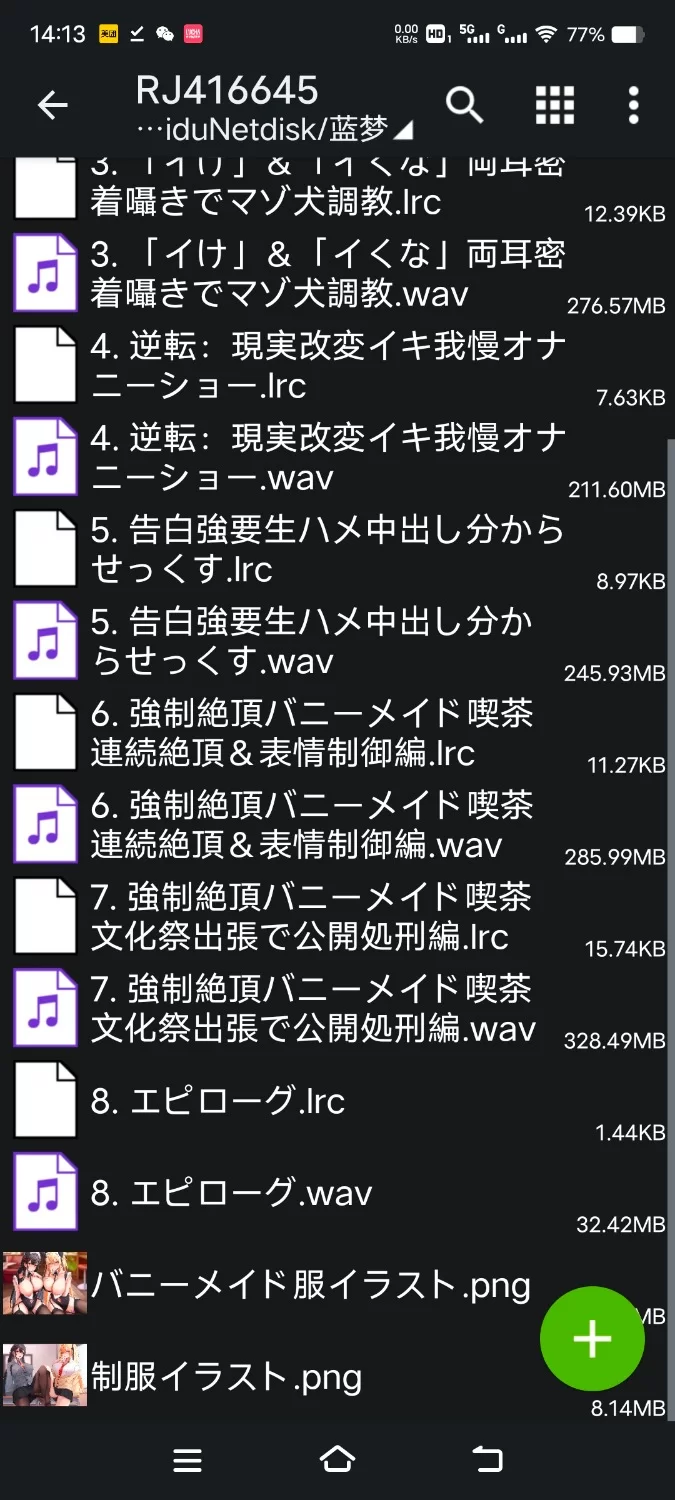Open the 15.74KB track 7 lrc file
This screenshot has height=1500, width=675.
(x=328, y=918)
